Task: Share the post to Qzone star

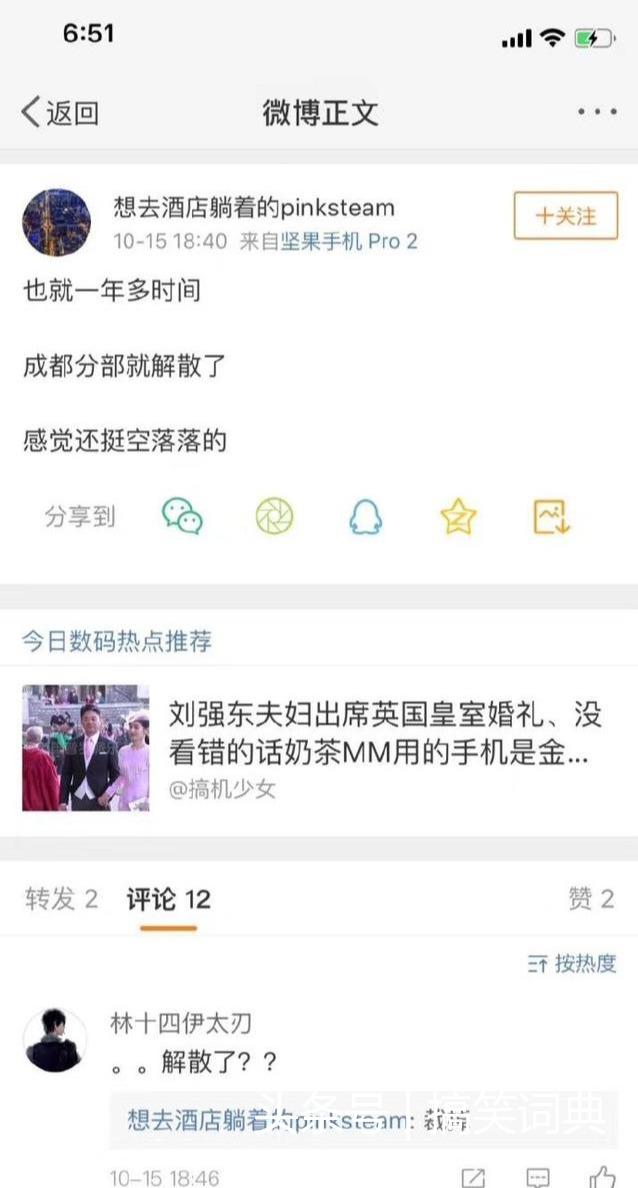Action: pyautogui.click(x=459, y=517)
